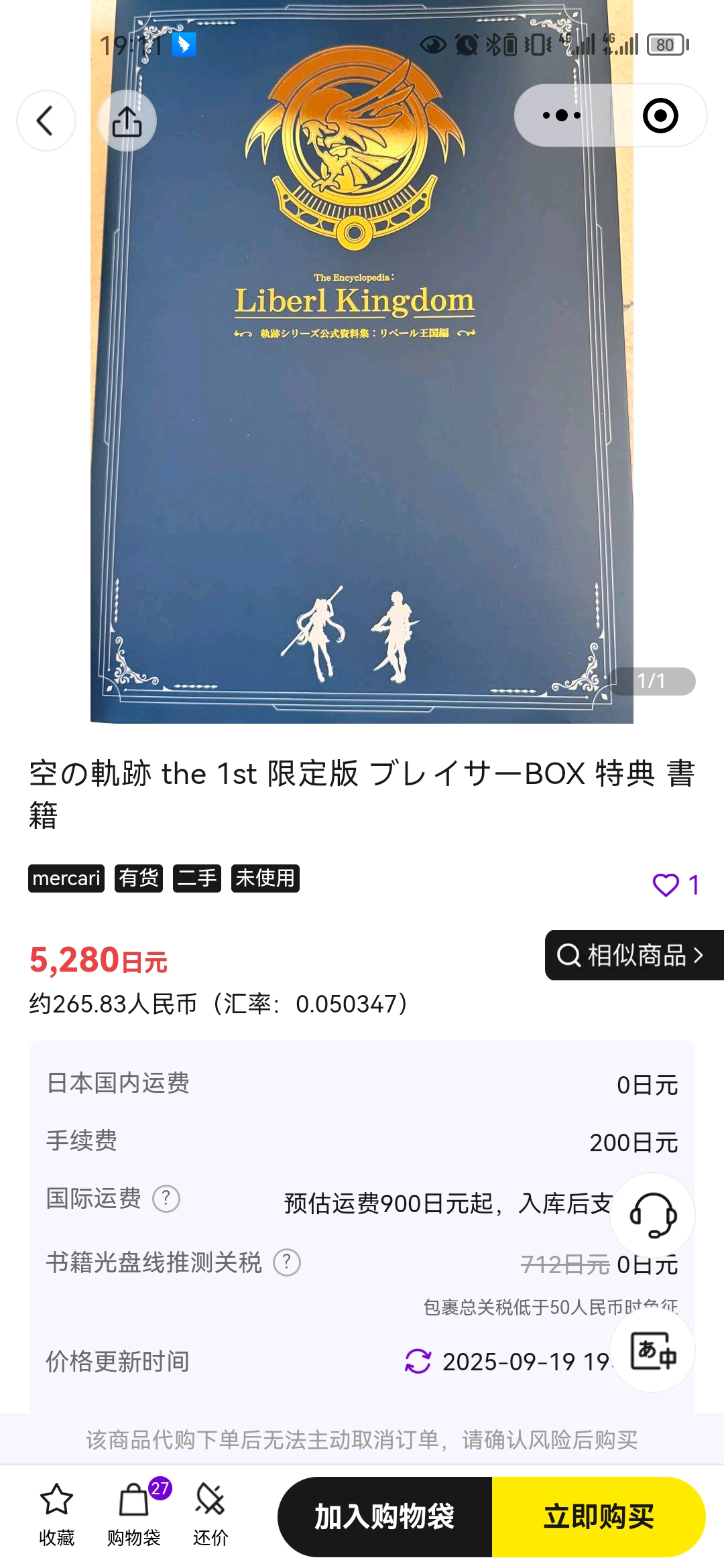The image size is (724, 1568).
Task: Share this product listing
Action: pyautogui.click(x=127, y=121)
